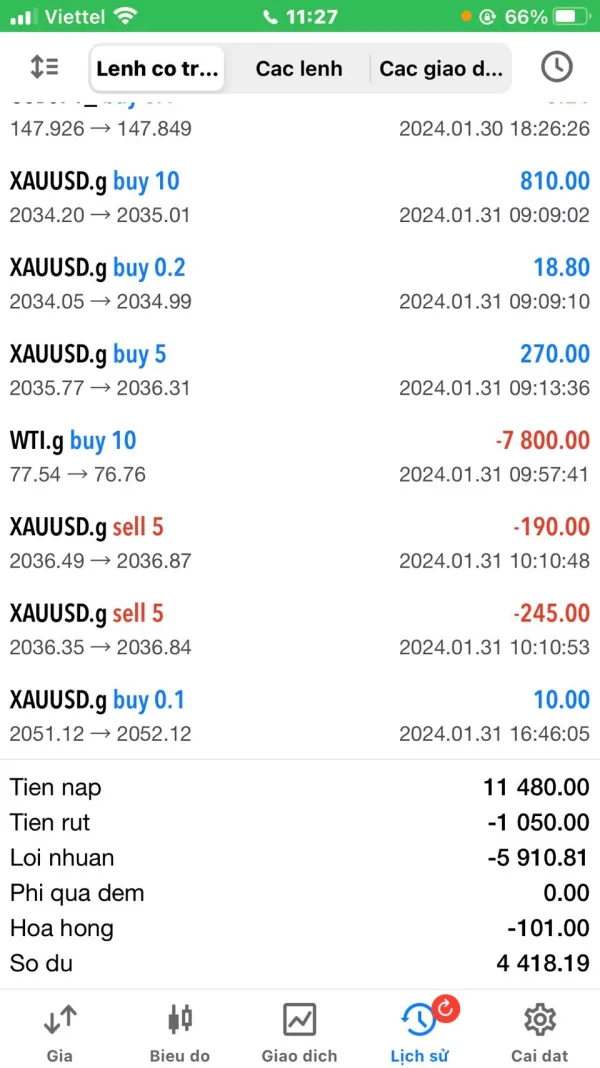The height and width of the screenshot is (1068, 600).
Task: Select the Lenh co tr... segment
Action: (x=158, y=68)
